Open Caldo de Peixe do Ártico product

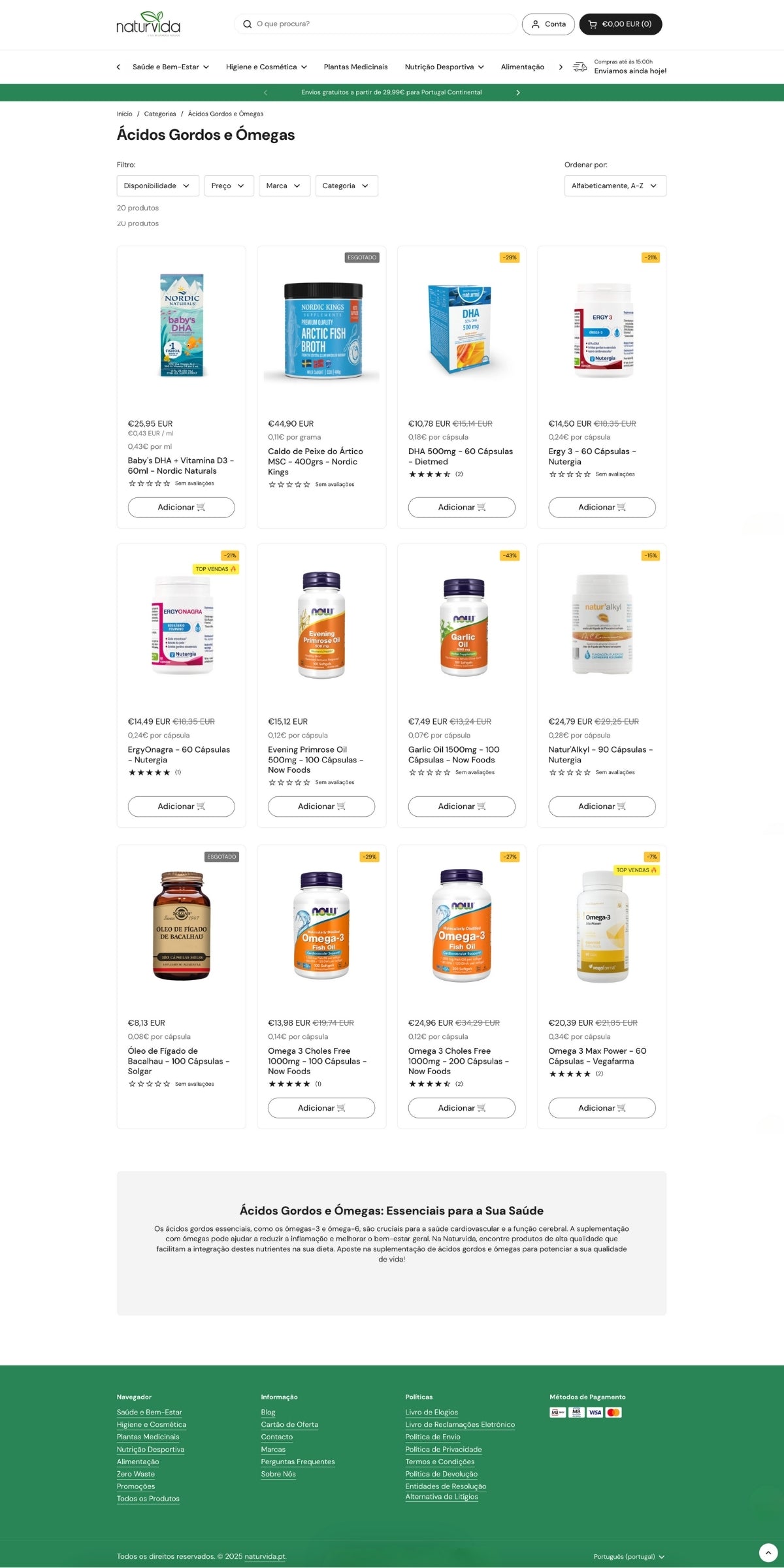pyautogui.click(x=315, y=461)
